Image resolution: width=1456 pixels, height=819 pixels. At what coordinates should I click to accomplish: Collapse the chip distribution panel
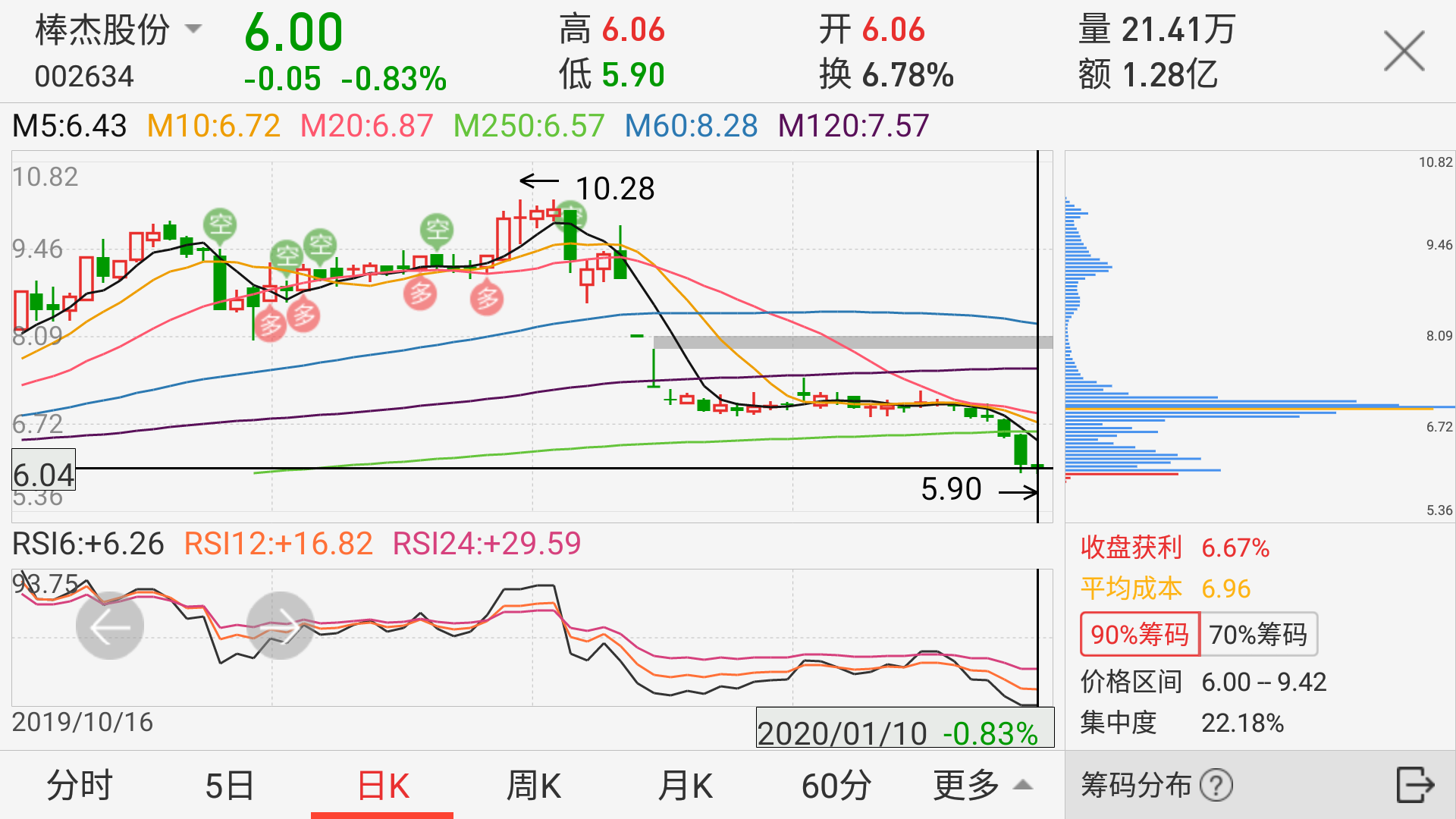tap(1415, 784)
